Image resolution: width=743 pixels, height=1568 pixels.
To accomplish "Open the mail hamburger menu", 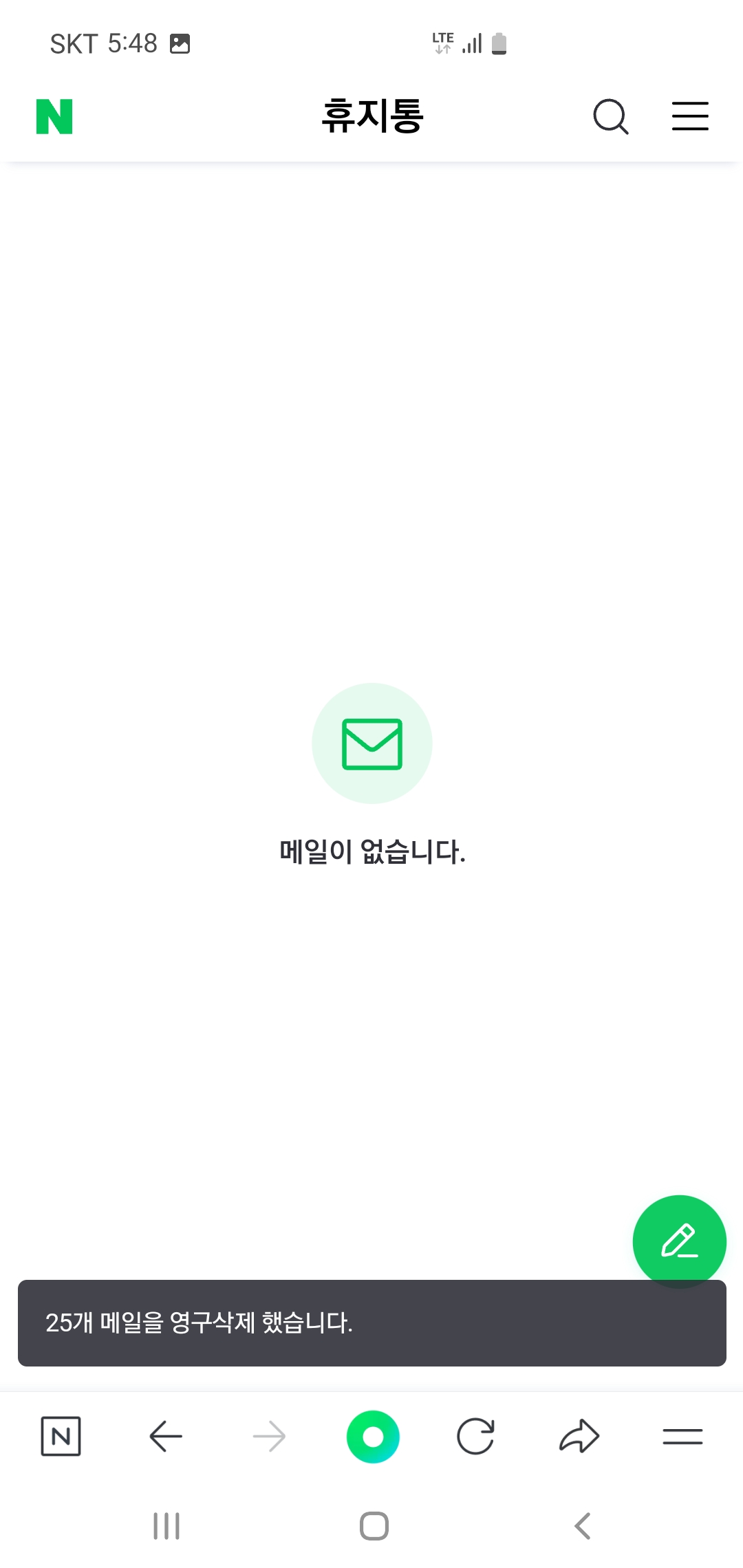I will [690, 116].
